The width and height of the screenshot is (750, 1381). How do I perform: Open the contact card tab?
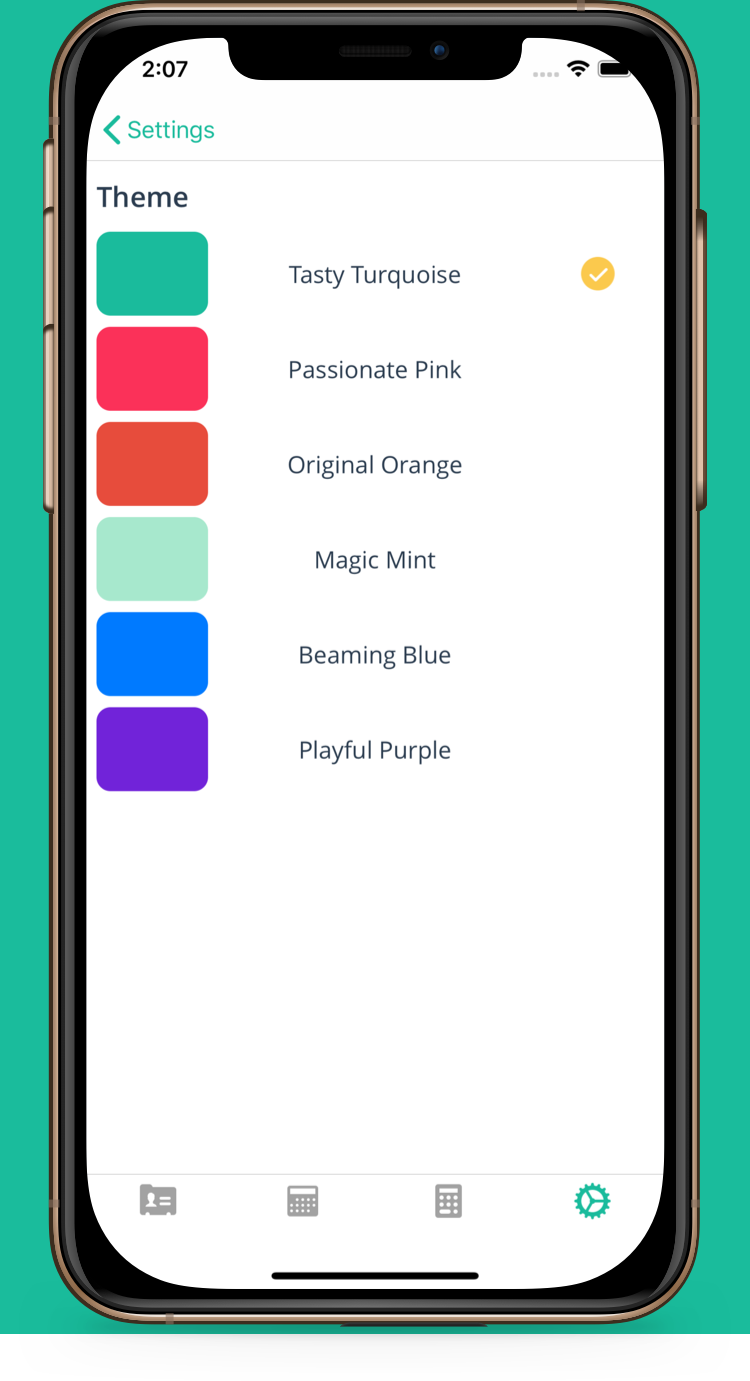pyautogui.click(x=158, y=1200)
